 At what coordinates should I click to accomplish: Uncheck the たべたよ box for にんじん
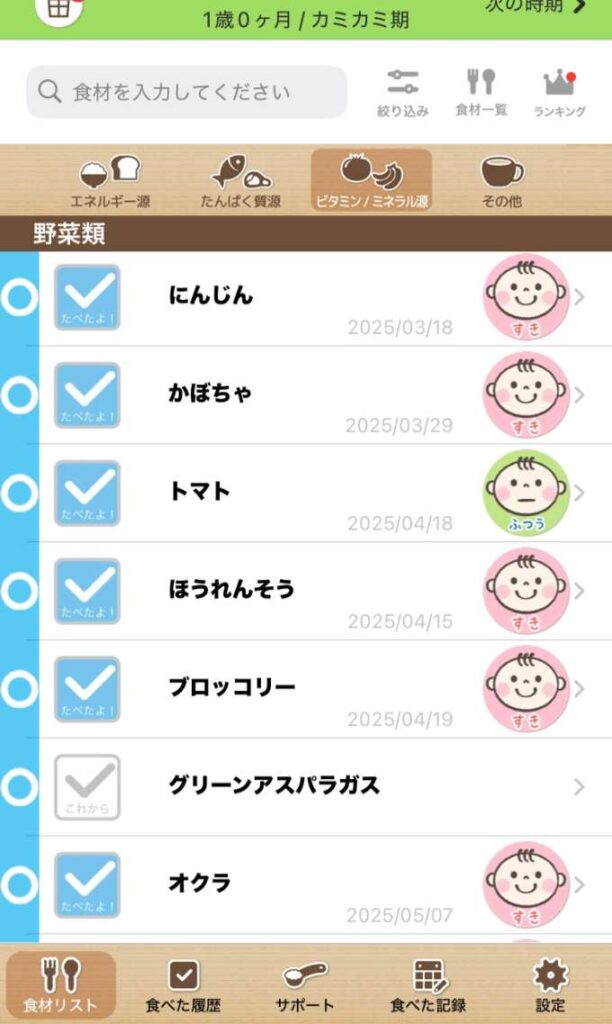click(x=87, y=297)
